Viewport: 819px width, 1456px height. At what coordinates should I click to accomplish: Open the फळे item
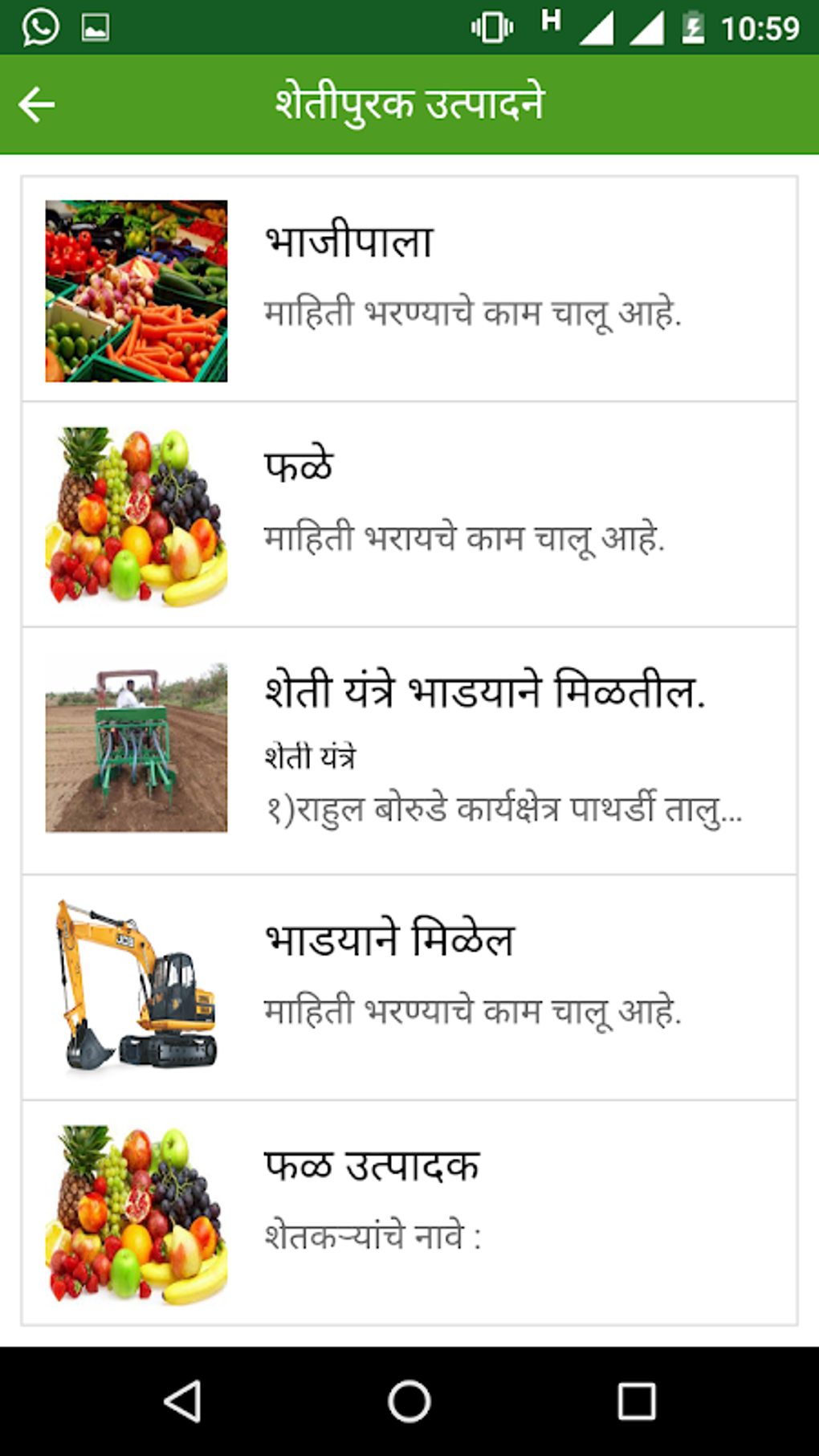pos(409,516)
